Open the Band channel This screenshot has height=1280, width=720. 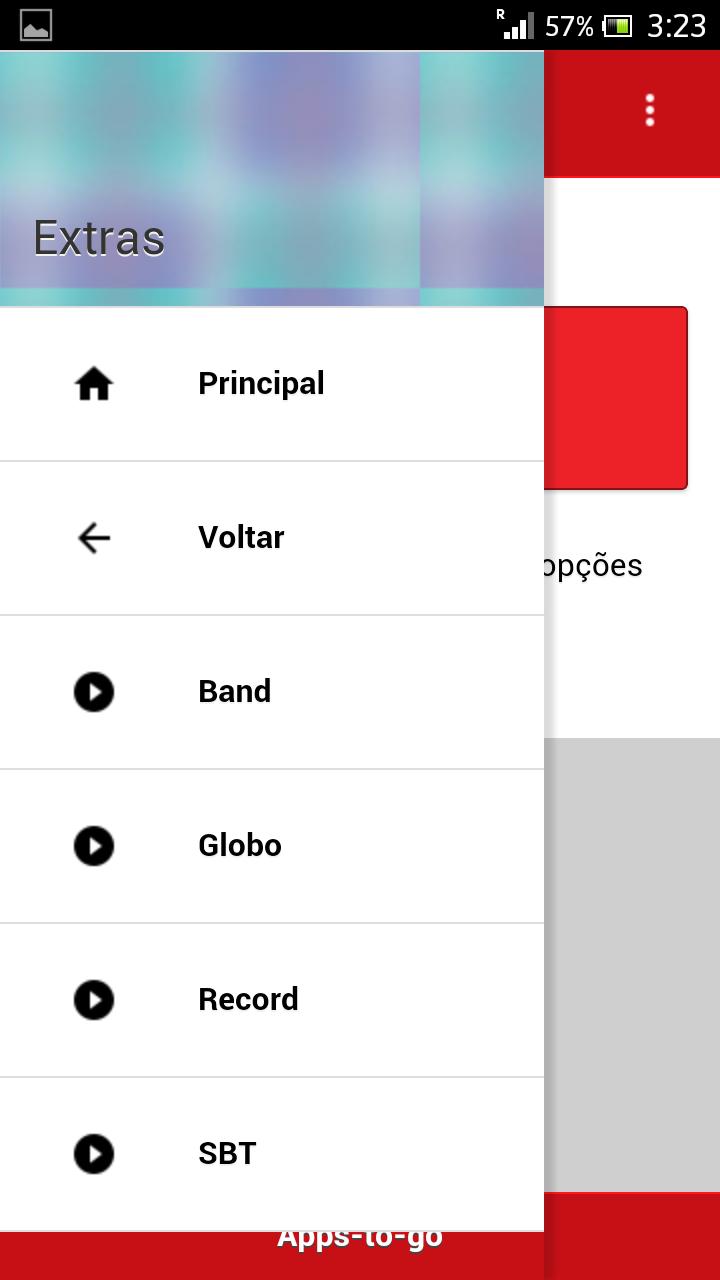(234, 692)
